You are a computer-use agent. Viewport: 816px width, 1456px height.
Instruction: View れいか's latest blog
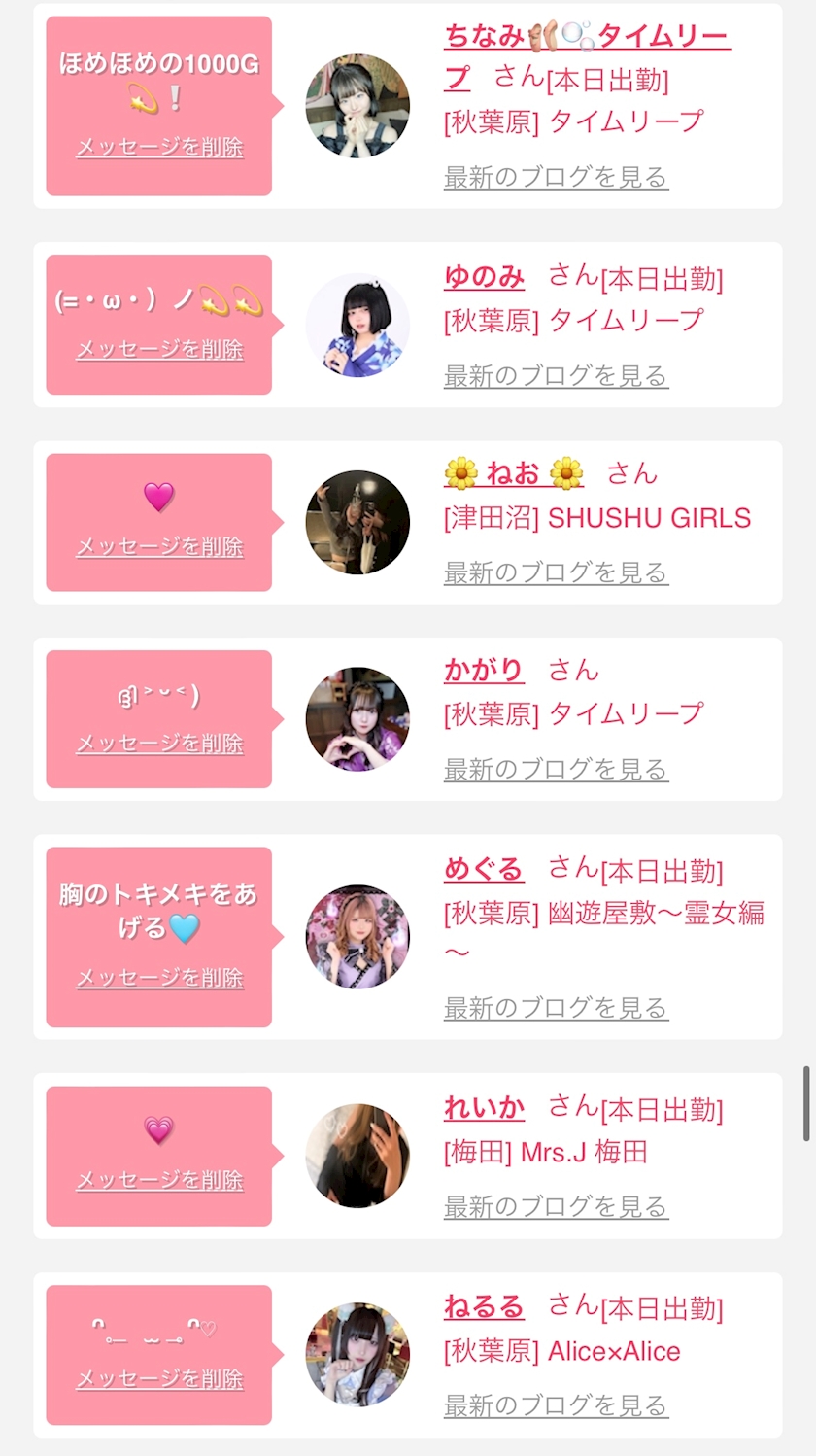tap(556, 1207)
